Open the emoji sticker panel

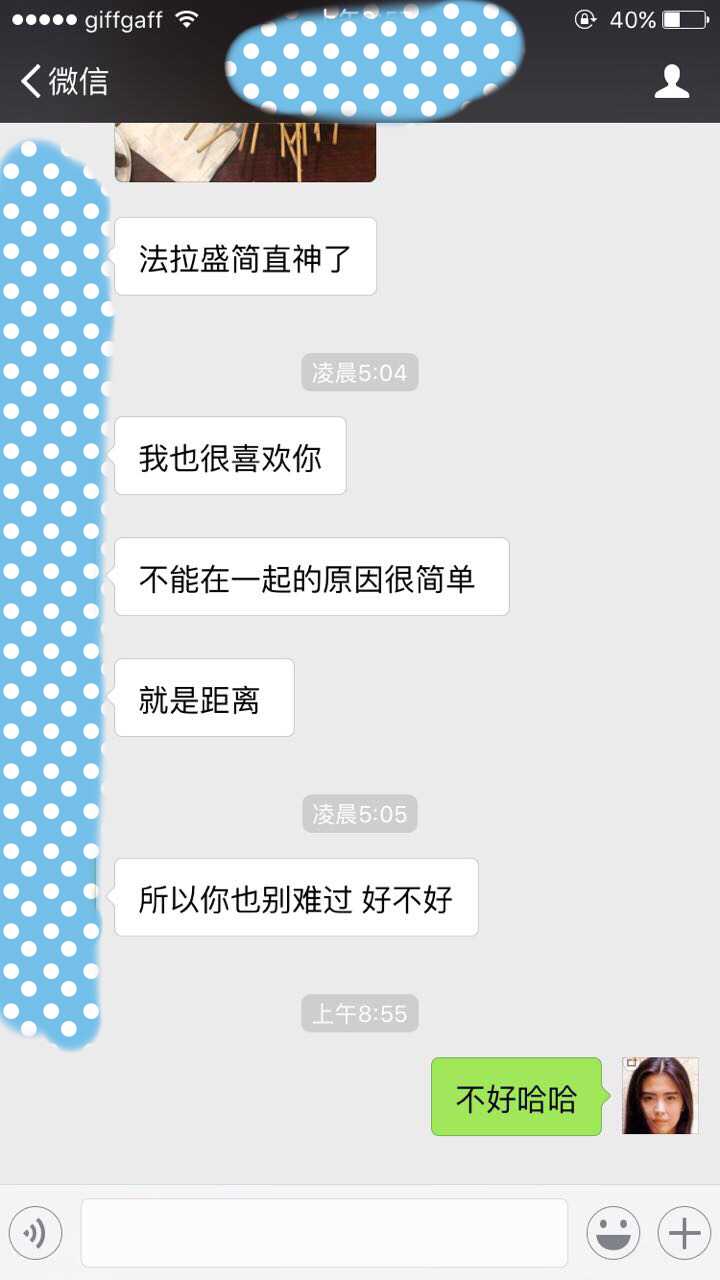click(613, 1233)
